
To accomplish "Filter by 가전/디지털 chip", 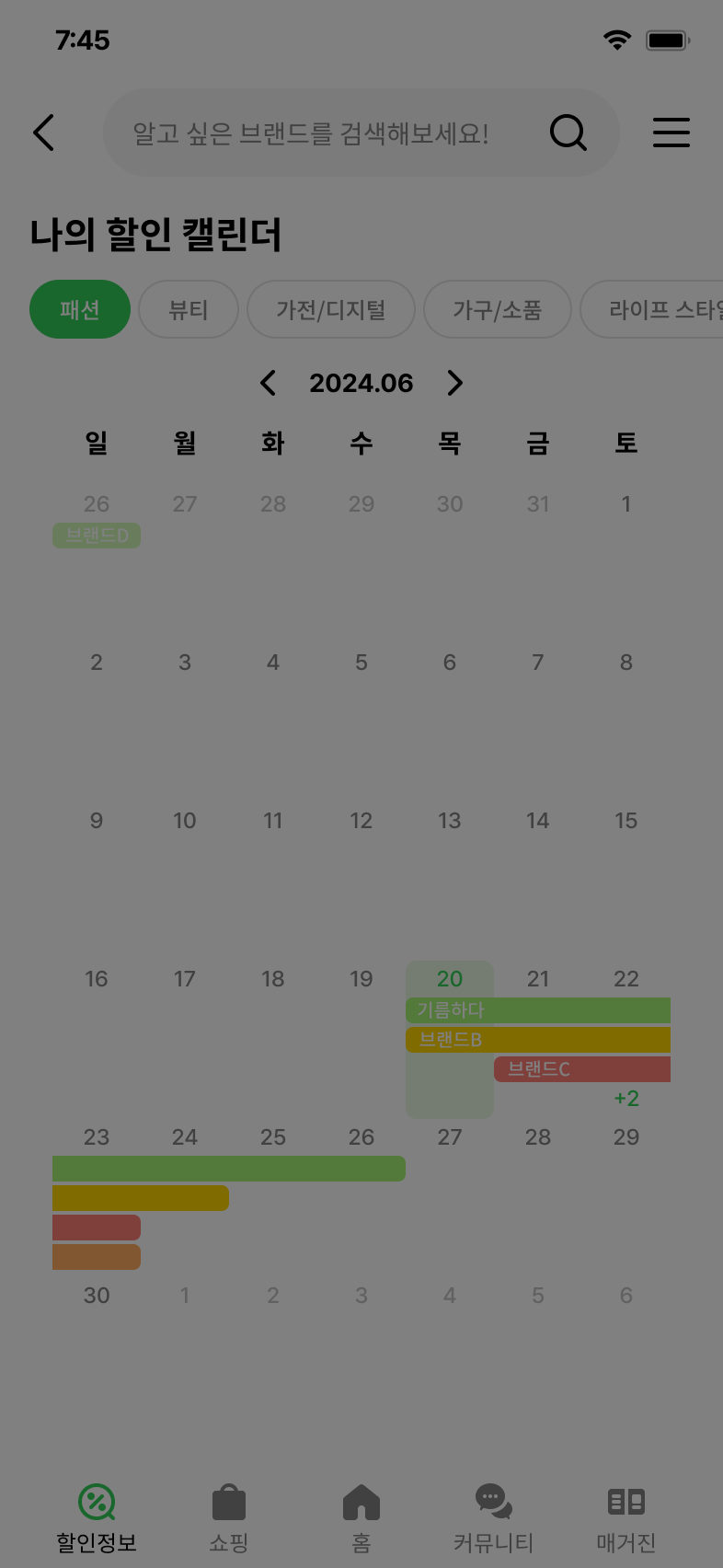I will [x=331, y=309].
